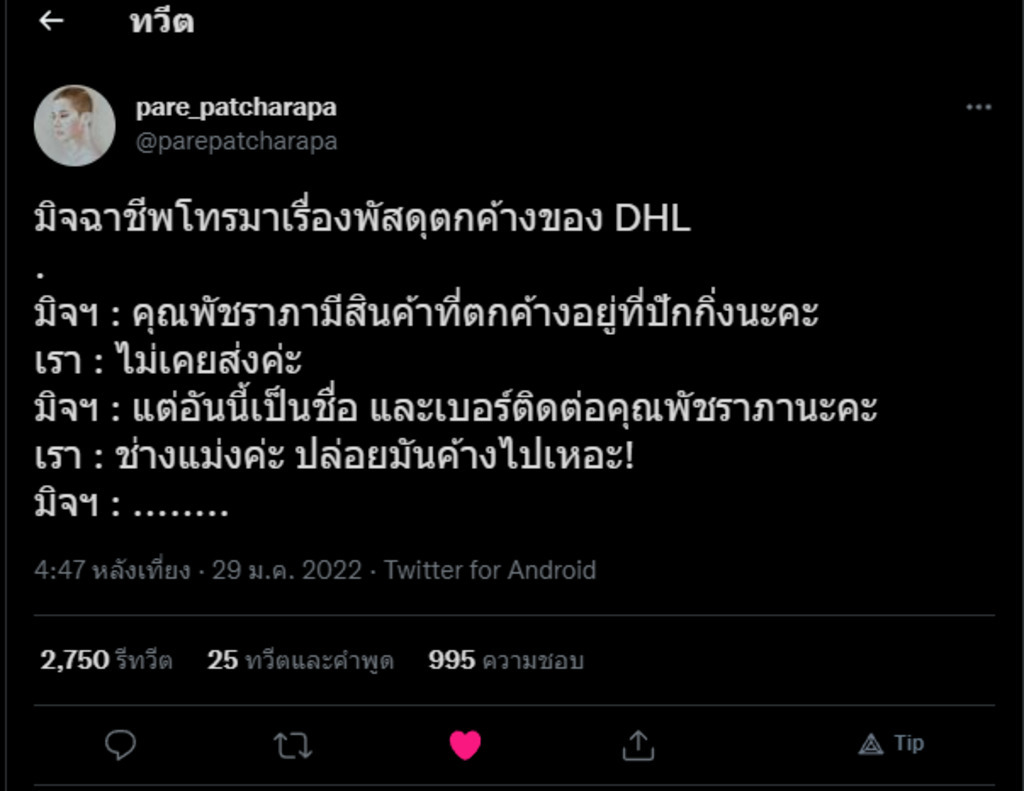View the 995 likes list
Screen dimensions: 1024x791
(x=506, y=660)
